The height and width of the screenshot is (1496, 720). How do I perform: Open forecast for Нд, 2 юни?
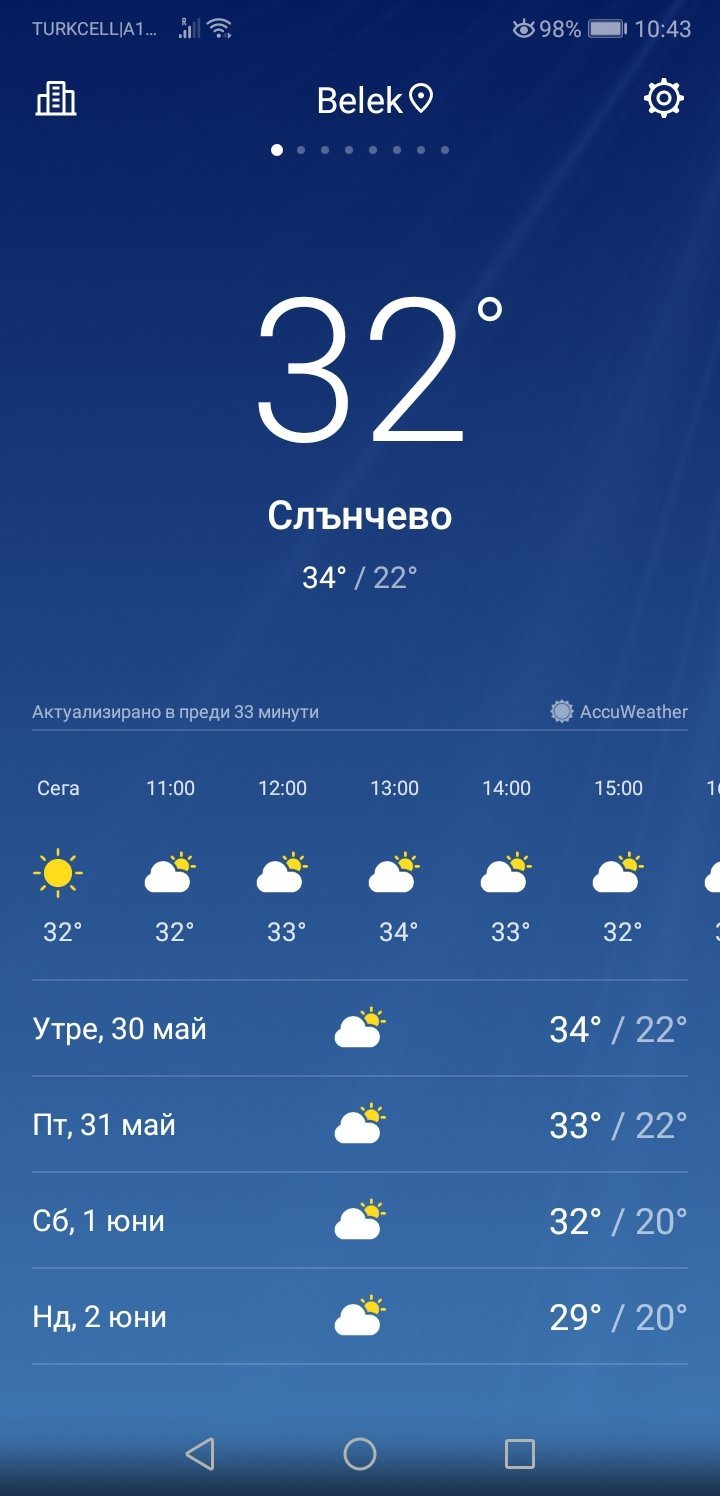point(360,1317)
